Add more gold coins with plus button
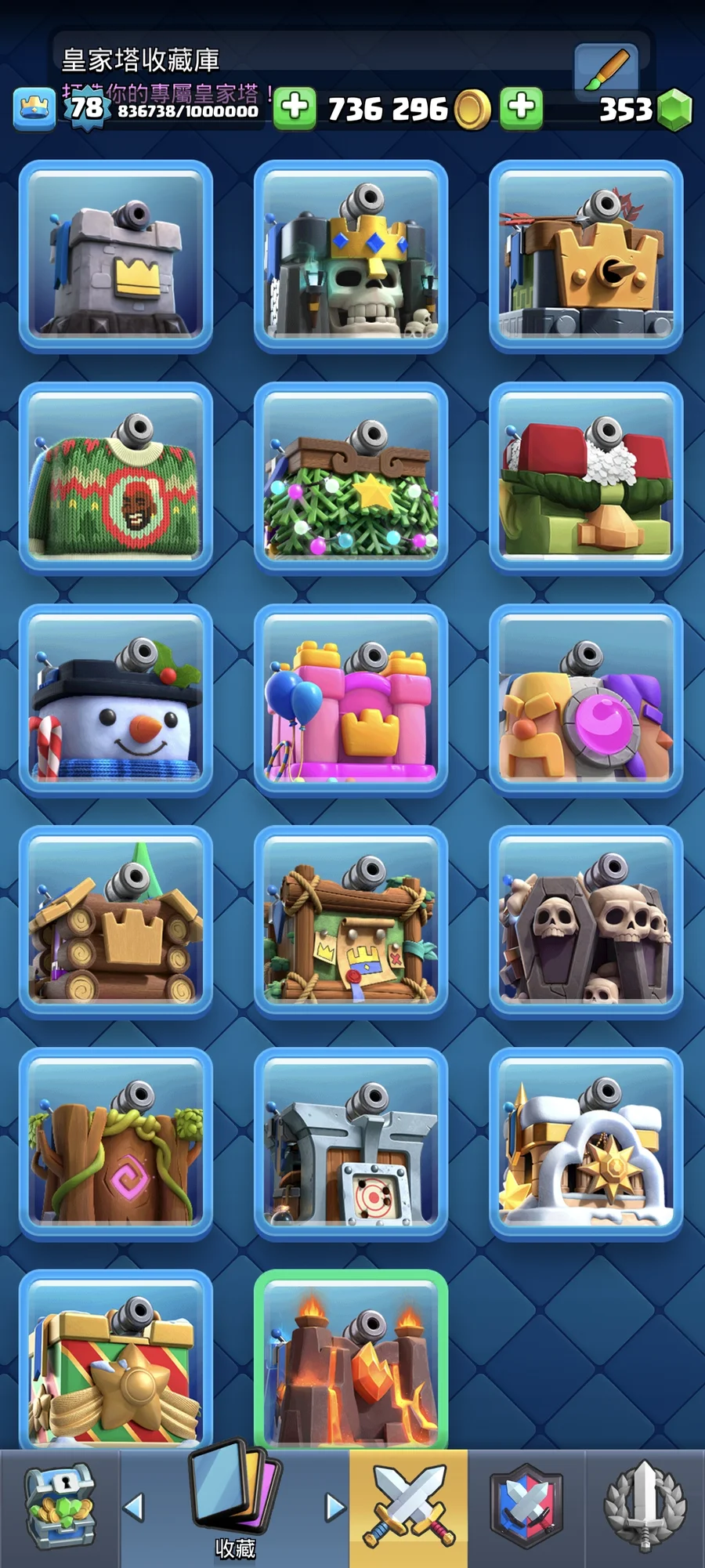The image size is (705, 1568). tap(295, 107)
